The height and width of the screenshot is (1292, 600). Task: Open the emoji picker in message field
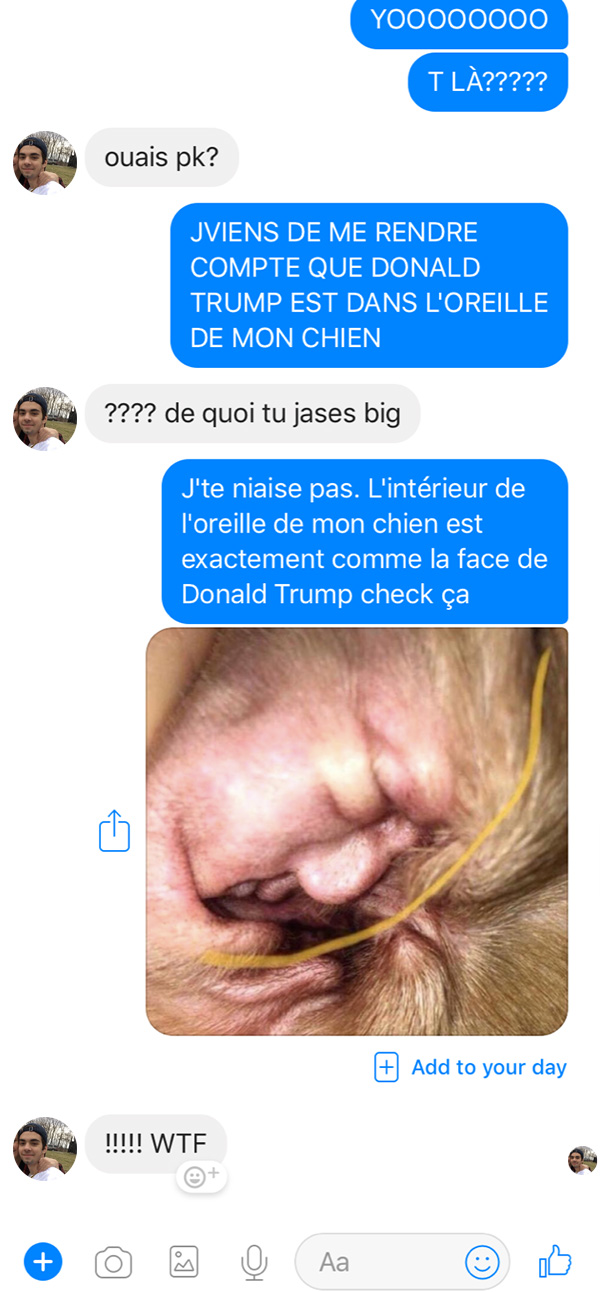click(482, 1262)
